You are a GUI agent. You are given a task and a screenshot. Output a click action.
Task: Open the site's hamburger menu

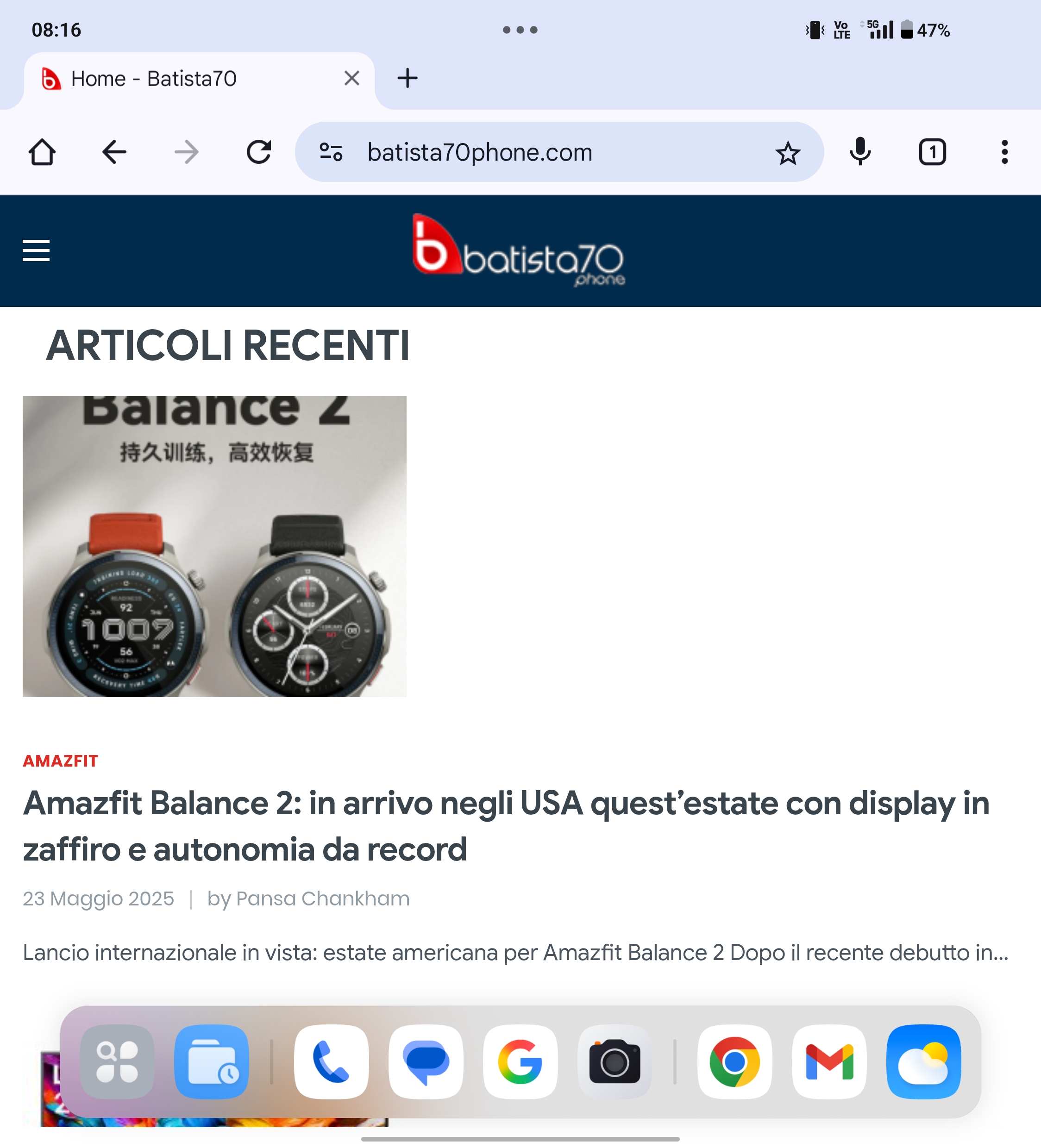(36, 250)
